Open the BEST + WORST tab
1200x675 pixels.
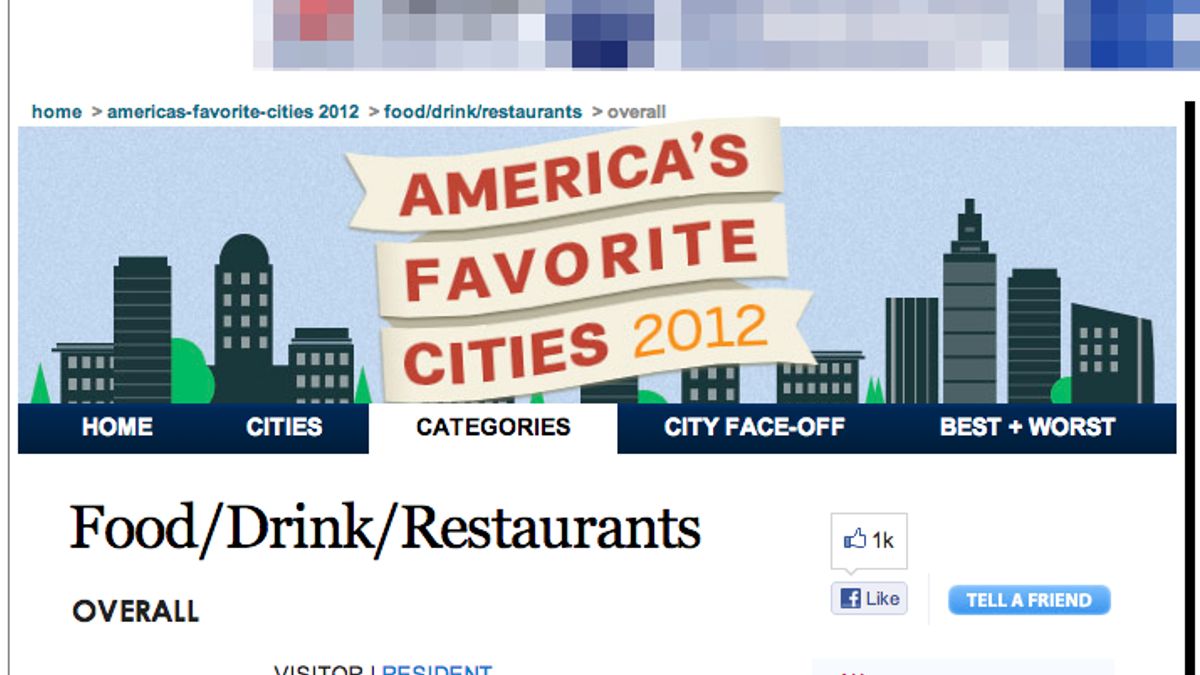coord(1027,427)
